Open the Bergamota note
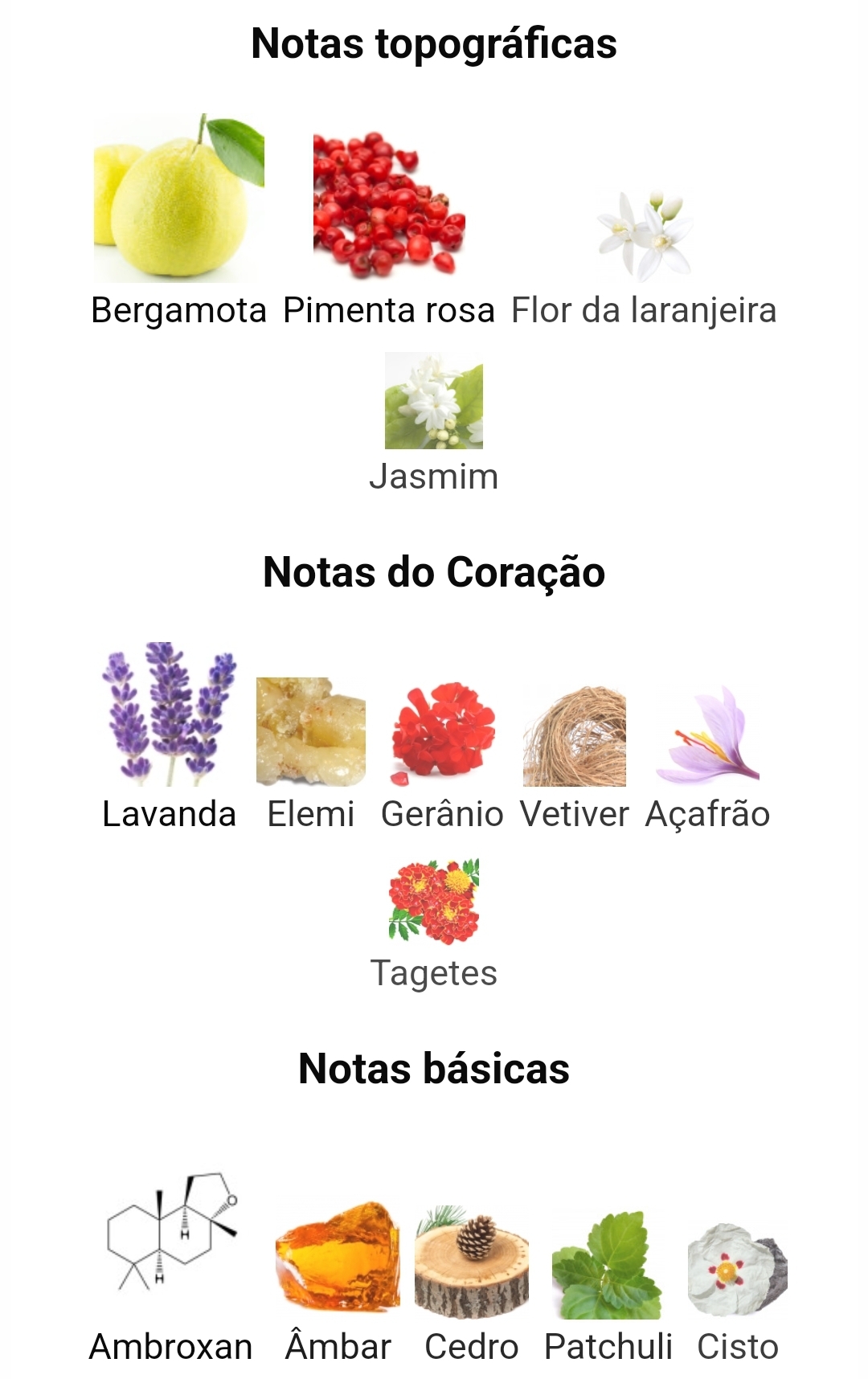This screenshot has width=868, height=1379. pyautogui.click(x=178, y=201)
